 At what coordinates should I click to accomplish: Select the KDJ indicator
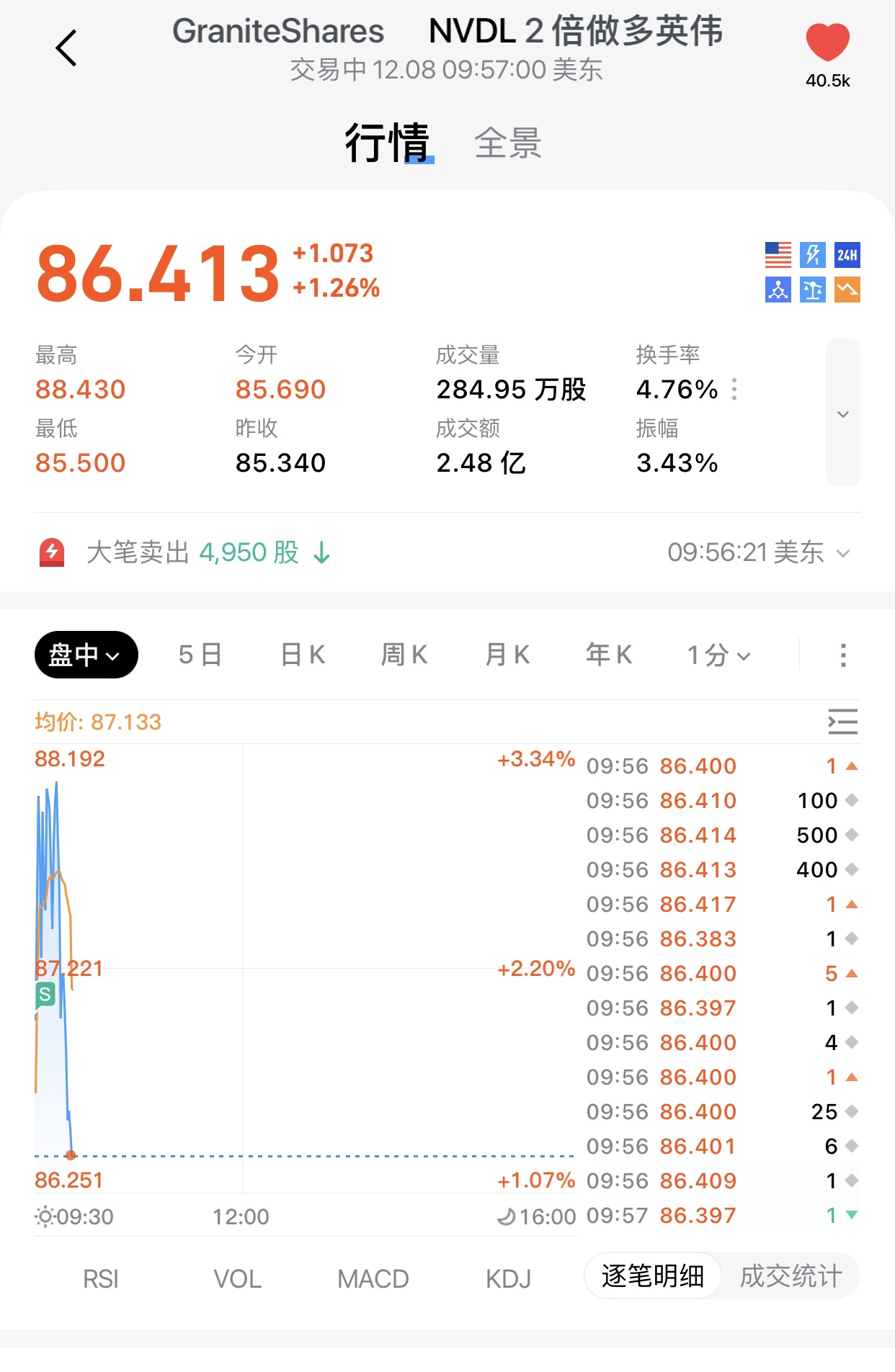[x=508, y=1279]
